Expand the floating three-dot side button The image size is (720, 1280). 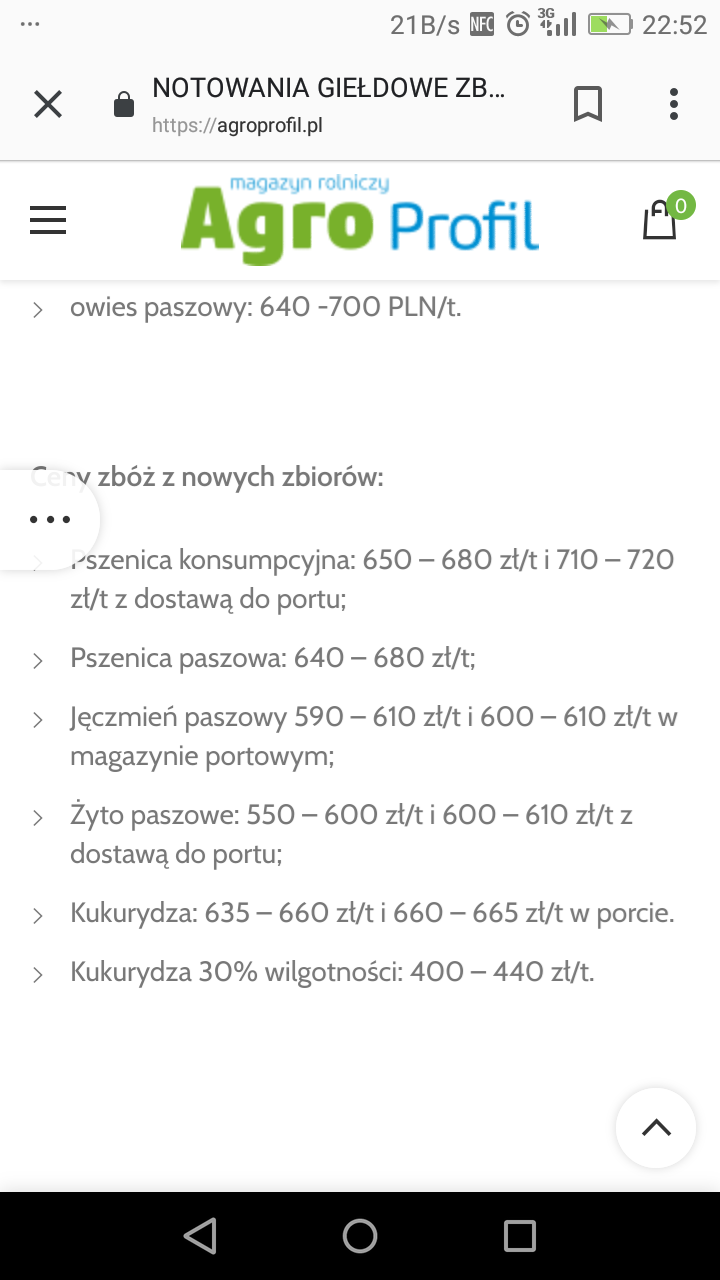tap(50, 519)
